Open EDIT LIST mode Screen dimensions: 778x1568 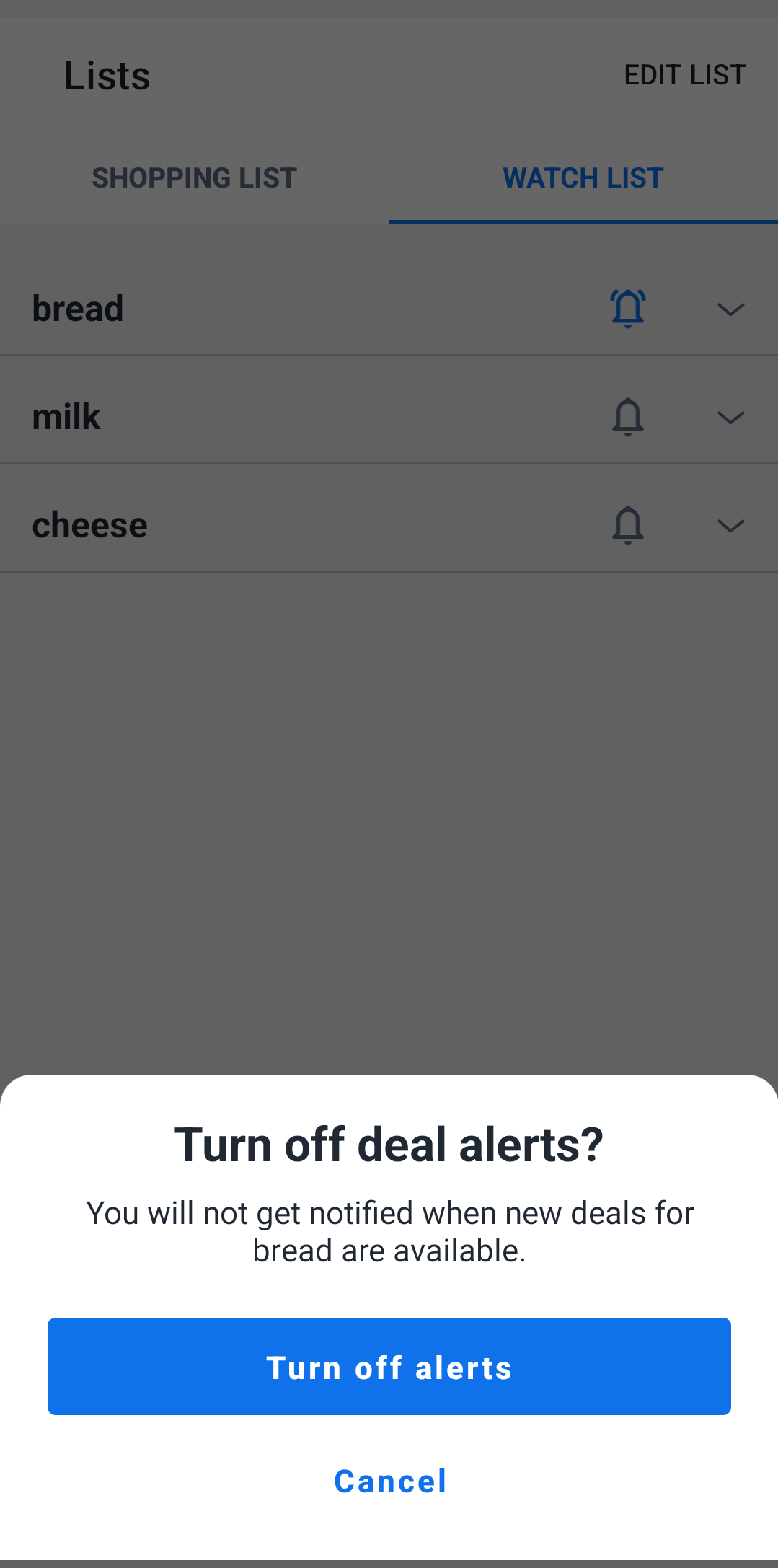click(x=684, y=74)
